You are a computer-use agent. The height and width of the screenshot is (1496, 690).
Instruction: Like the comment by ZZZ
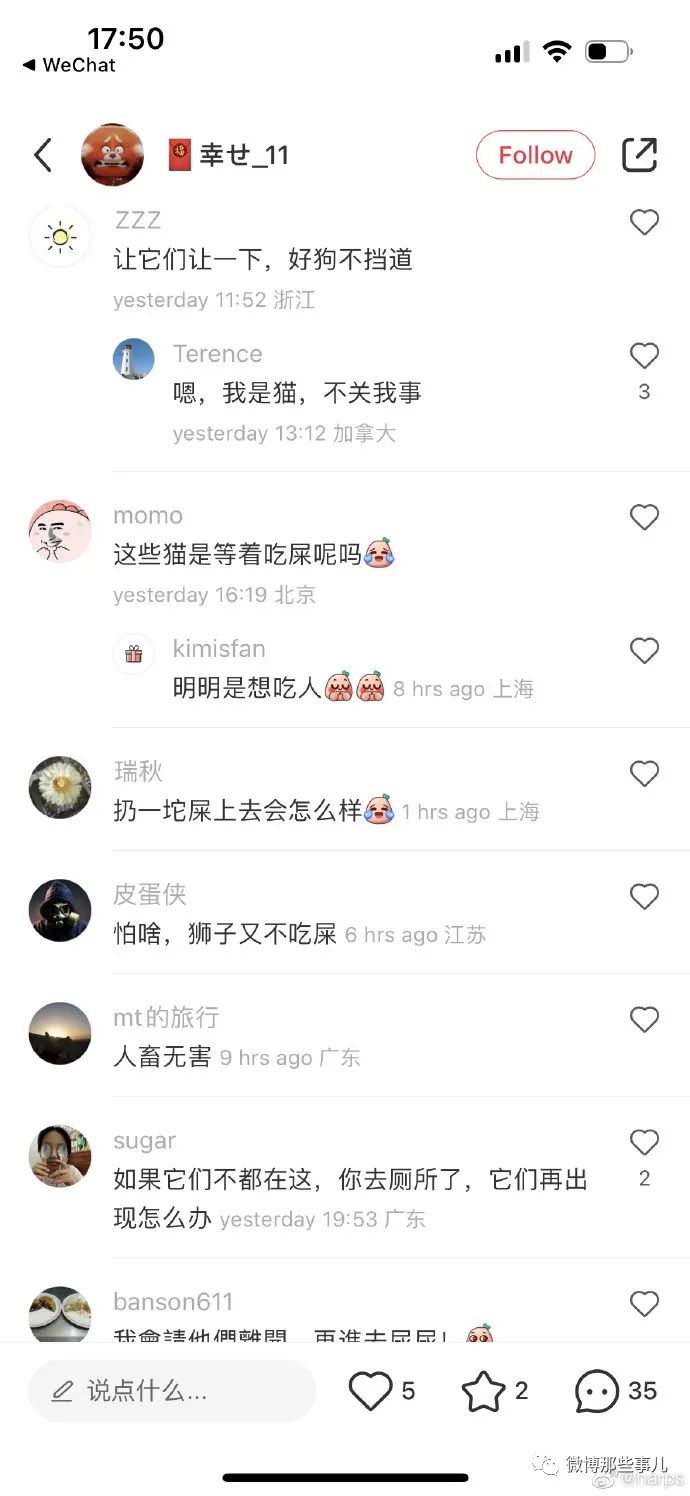(644, 222)
